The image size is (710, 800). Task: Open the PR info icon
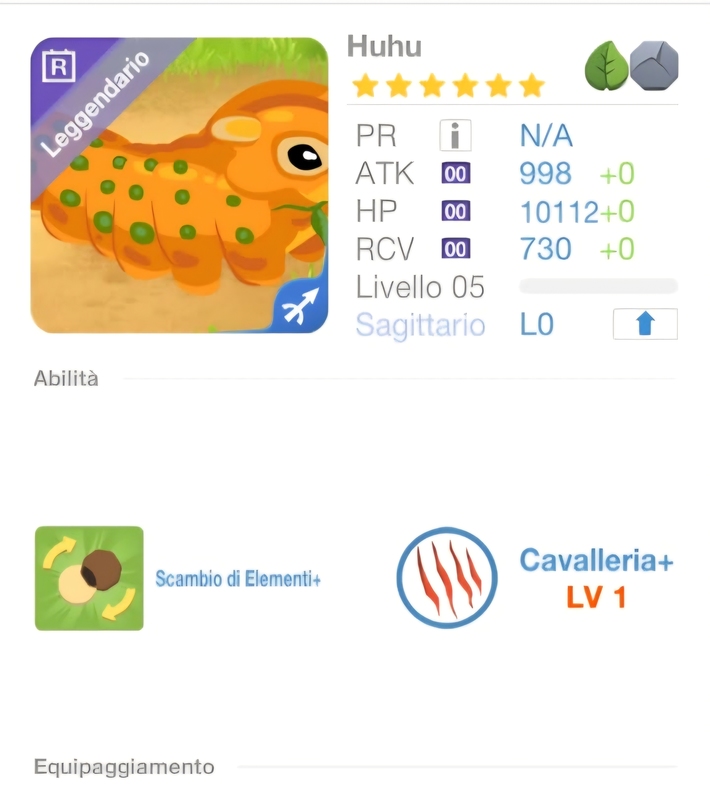(x=455, y=135)
